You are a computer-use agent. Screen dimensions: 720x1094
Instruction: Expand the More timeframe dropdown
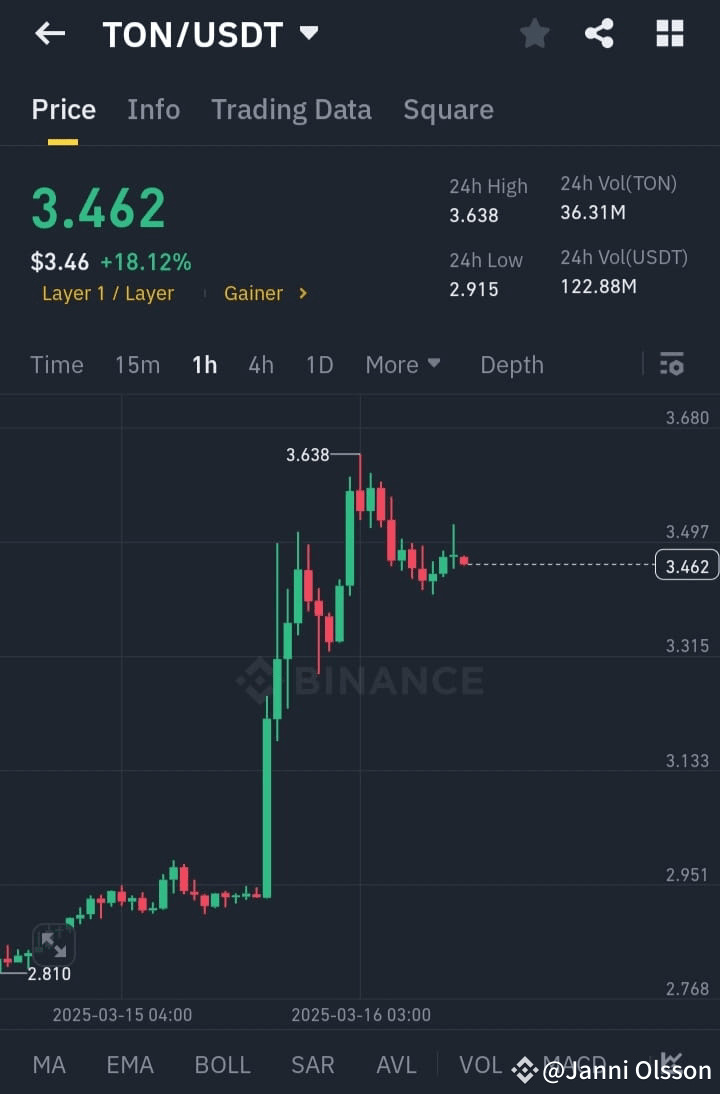pyautogui.click(x=403, y=364)
